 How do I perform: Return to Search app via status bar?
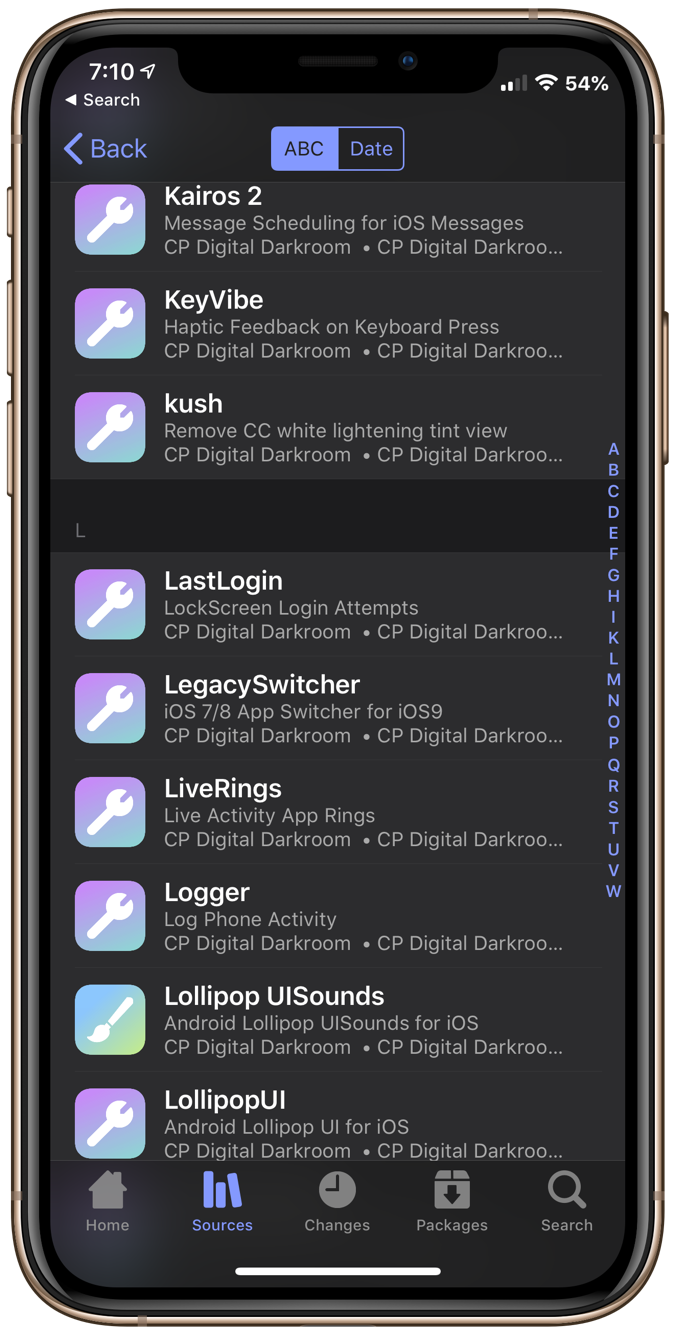point(102,100)
